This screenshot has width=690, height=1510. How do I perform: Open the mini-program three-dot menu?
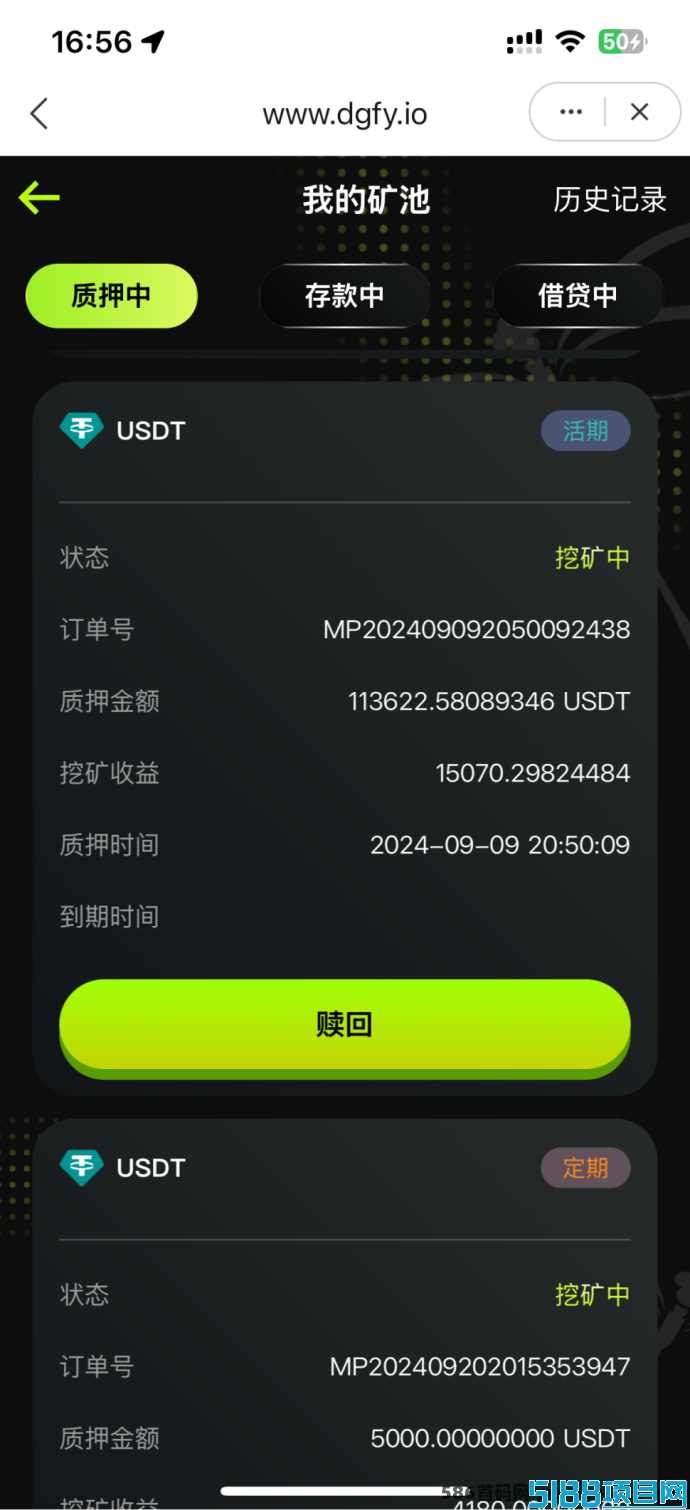(x=571, y=112)
